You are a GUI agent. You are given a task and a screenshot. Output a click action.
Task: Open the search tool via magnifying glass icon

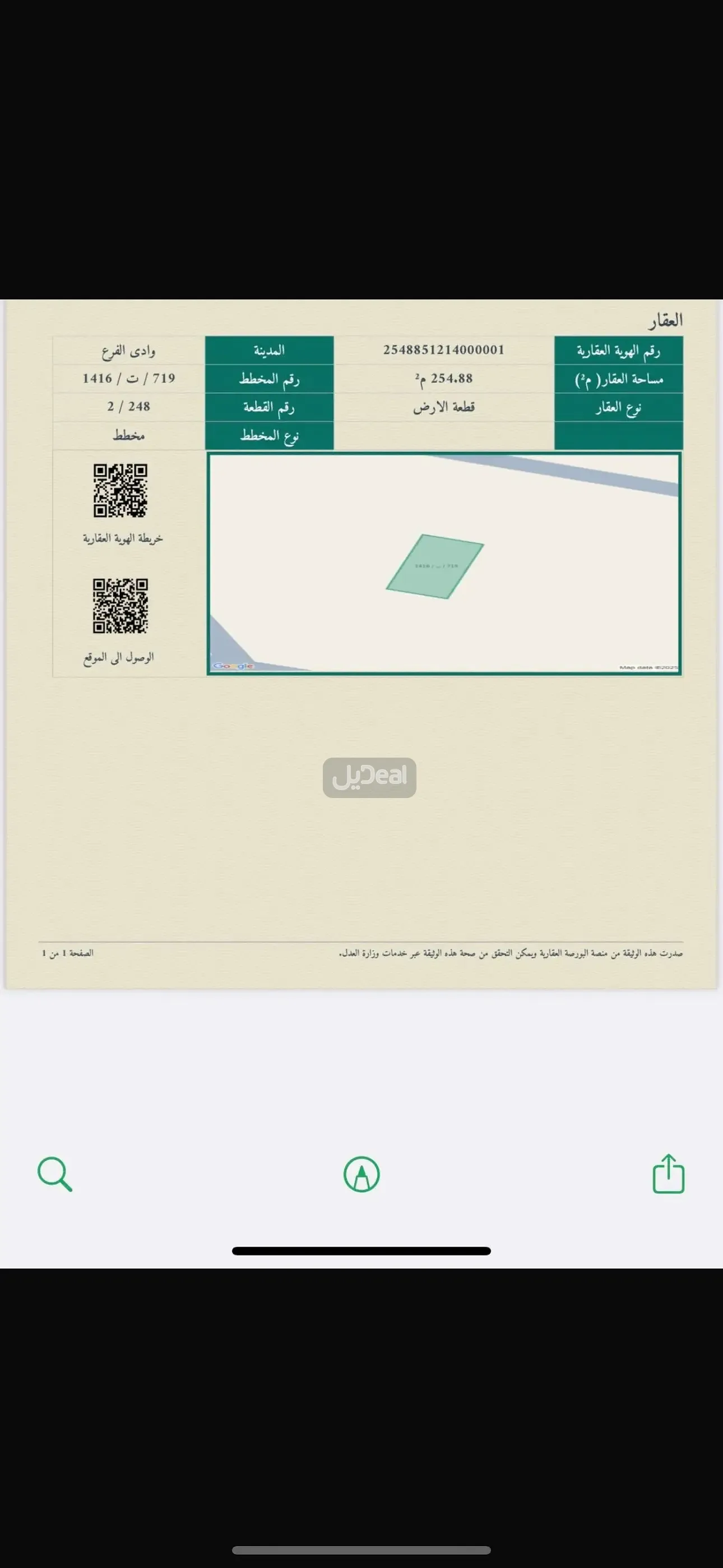pyautogui.click(x=54, y=1174)
